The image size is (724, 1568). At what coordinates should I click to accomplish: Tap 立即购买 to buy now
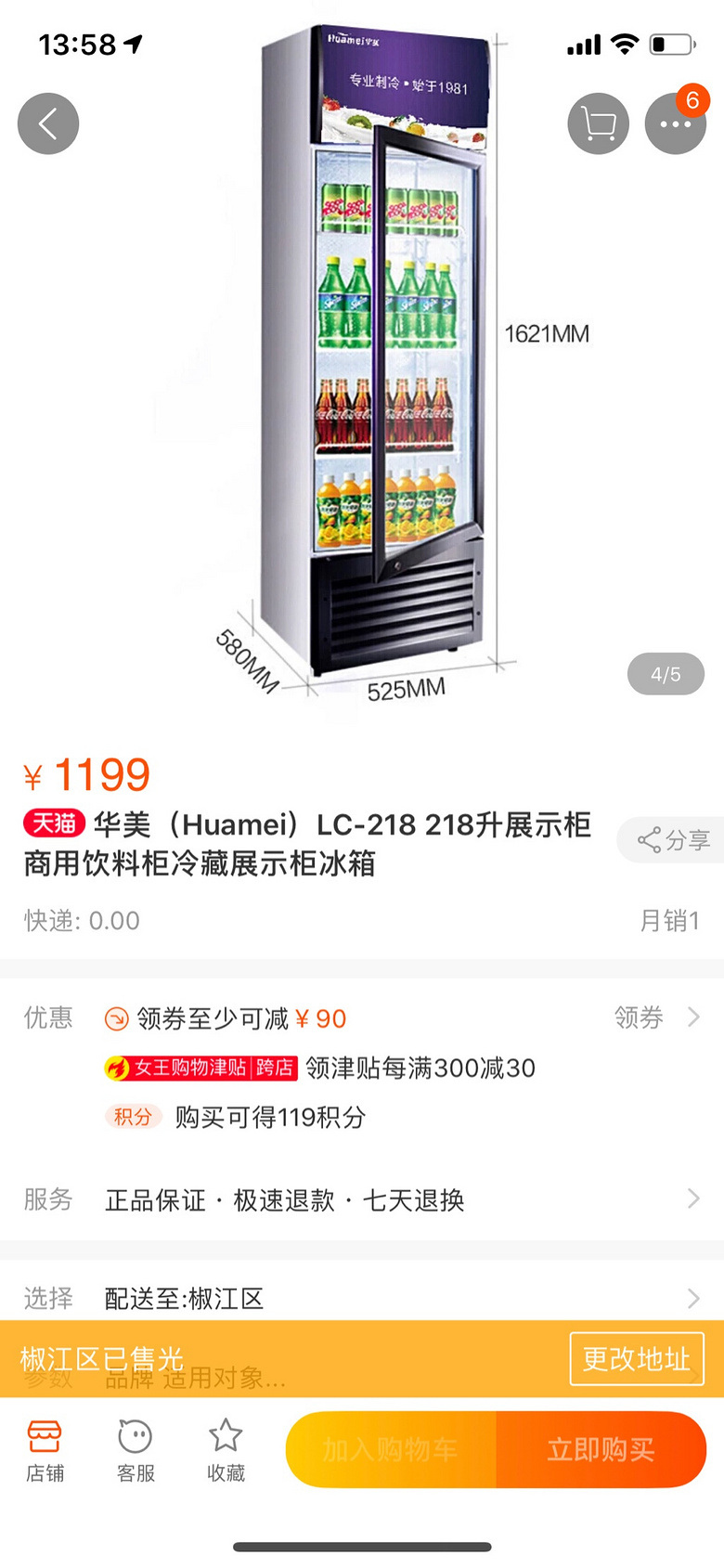click(x=601, y=1449)
